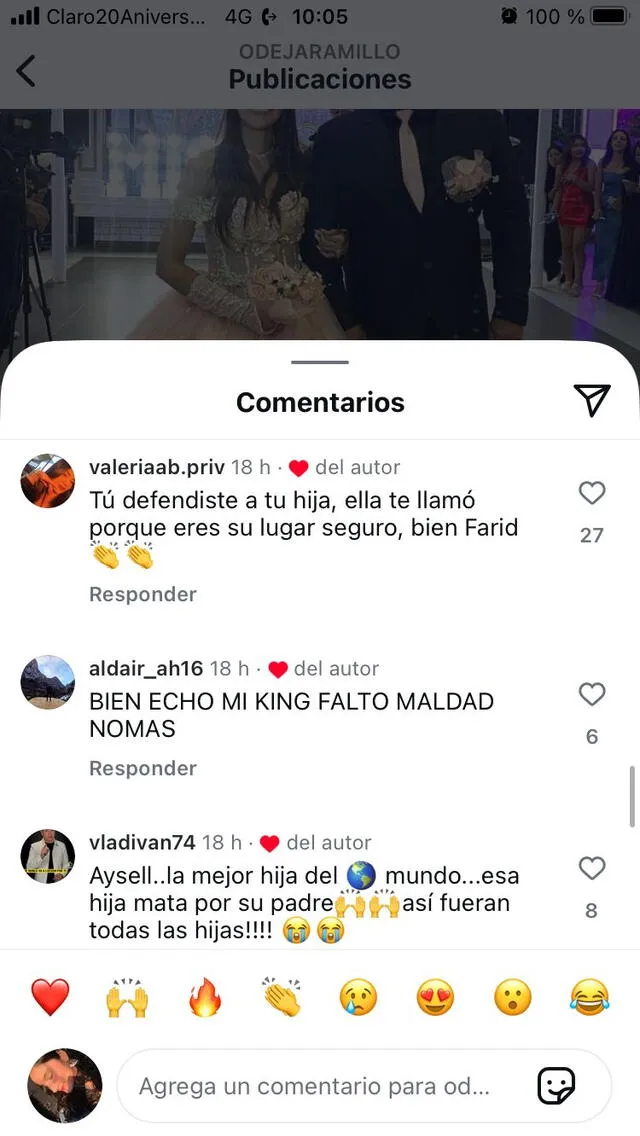
Task: Insert the raised hands emoji
Action: [127, 997]
